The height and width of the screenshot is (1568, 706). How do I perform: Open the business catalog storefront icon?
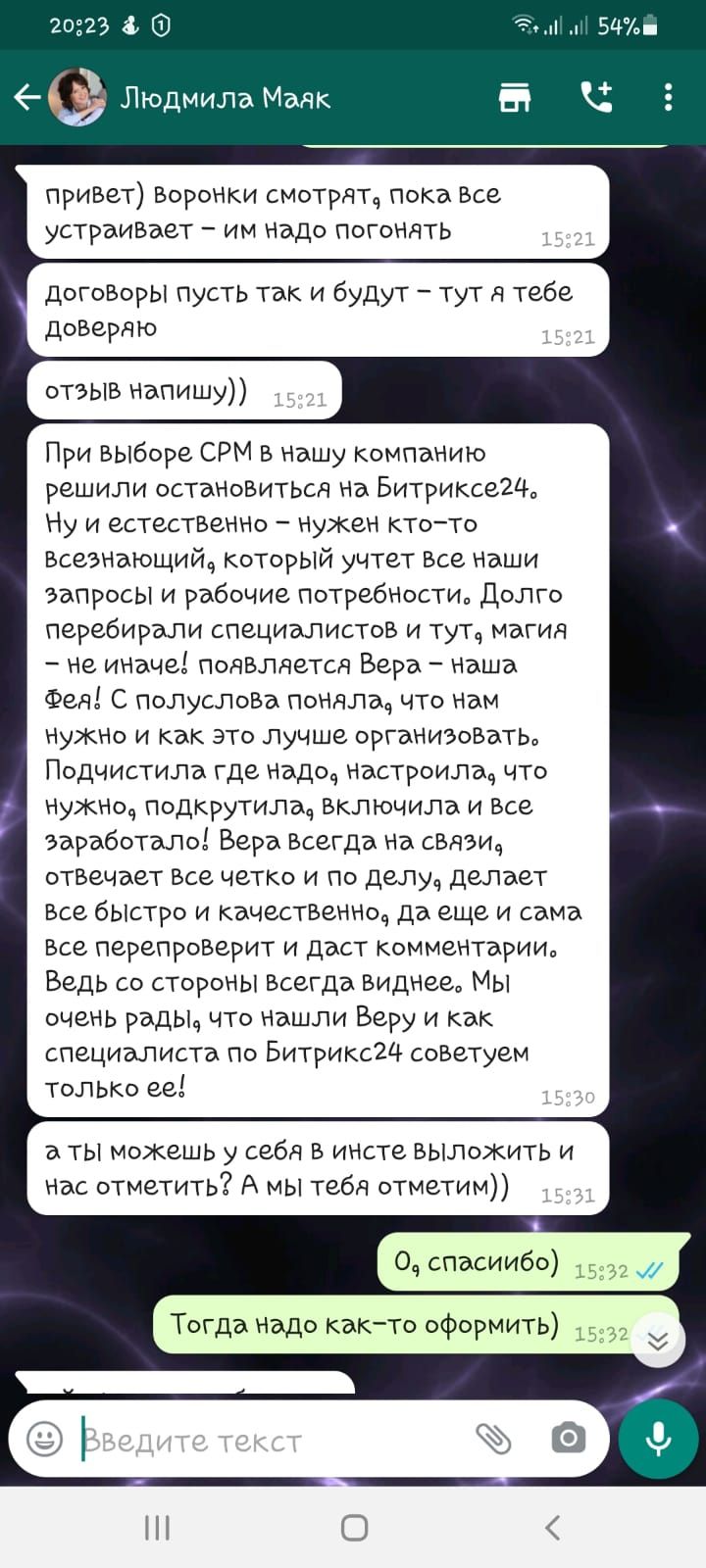point(515,97)
